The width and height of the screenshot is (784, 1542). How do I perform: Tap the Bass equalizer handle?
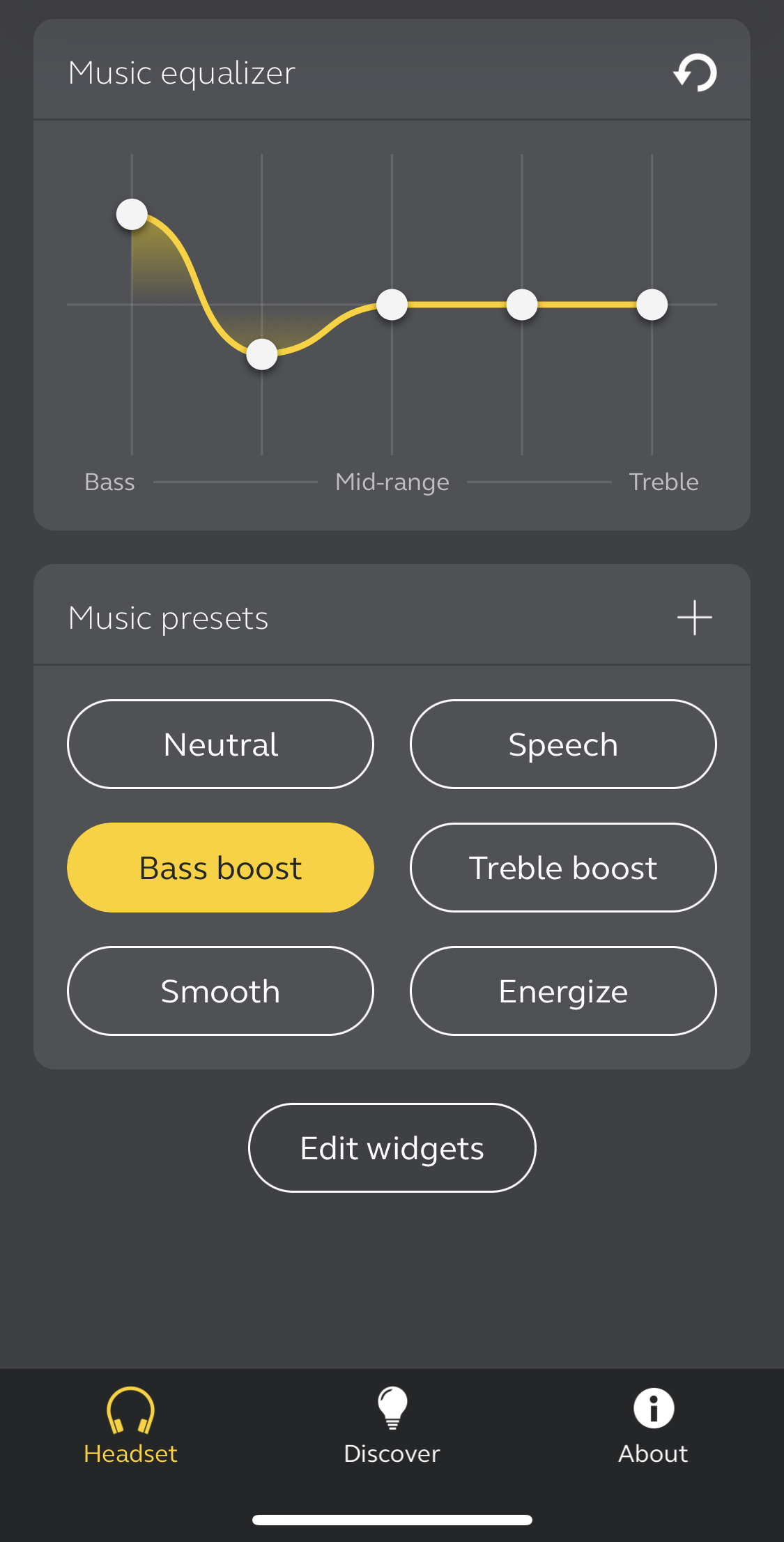coord(132,215)
